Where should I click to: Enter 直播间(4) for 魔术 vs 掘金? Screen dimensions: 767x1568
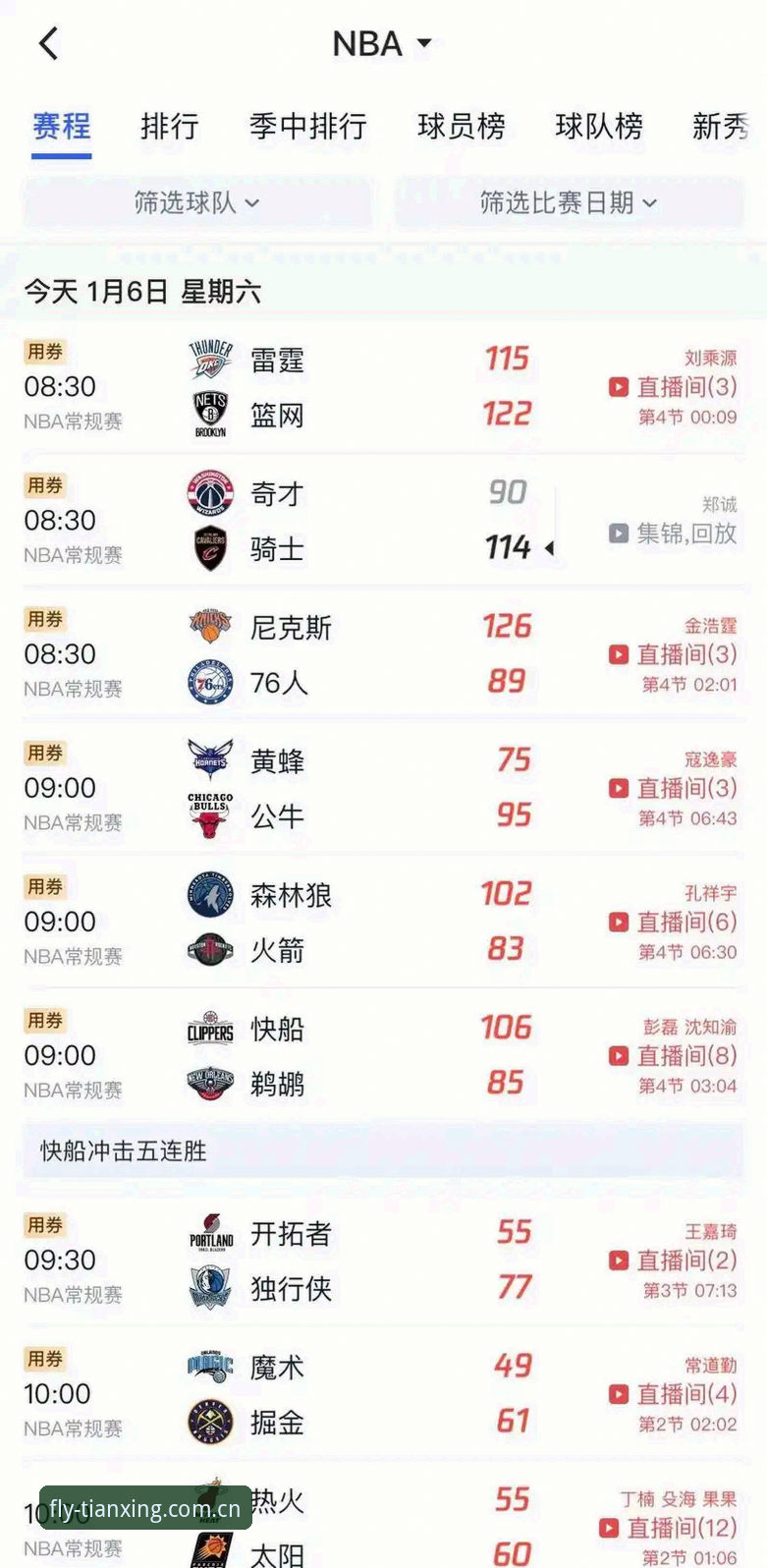[673, 1393]
